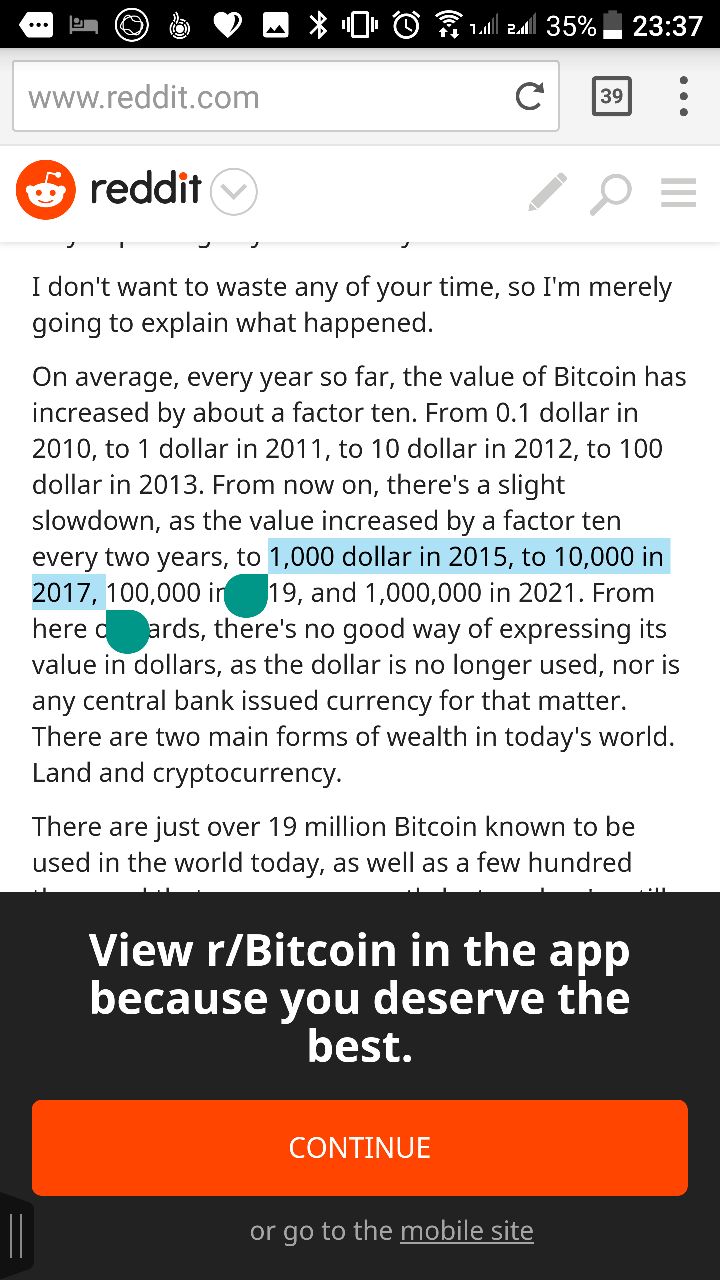720x1280 pixels.
Task: Open the browser overflow menu
Action: coord(683,97)
